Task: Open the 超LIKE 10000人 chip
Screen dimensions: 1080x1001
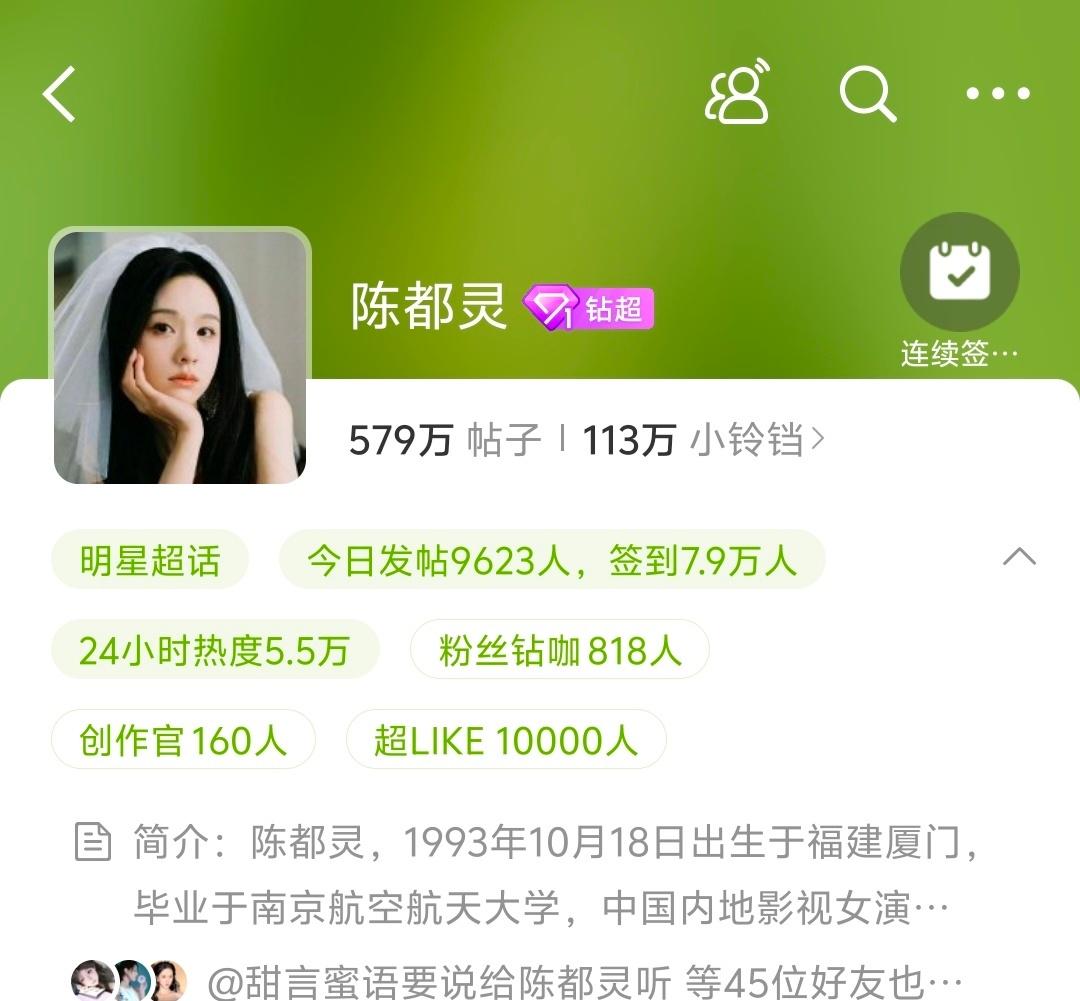Action: (x=505, y=740)
